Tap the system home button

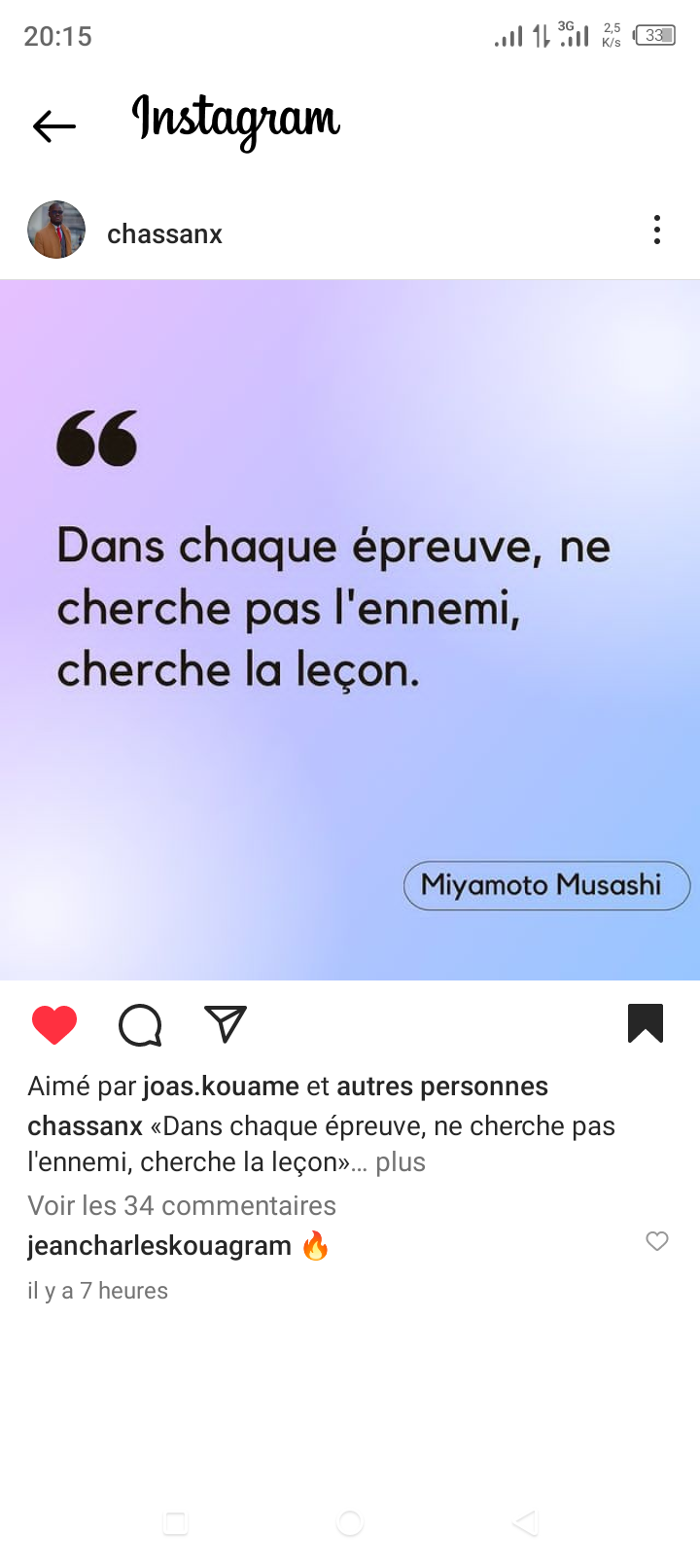coord(350,1523)
